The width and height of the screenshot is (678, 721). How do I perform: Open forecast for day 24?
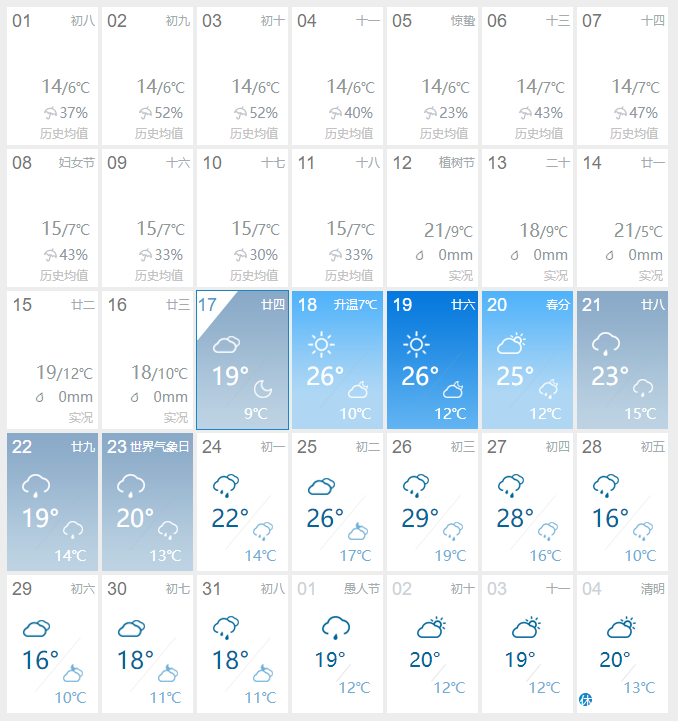pyautogui.click(x=242, y=502)
